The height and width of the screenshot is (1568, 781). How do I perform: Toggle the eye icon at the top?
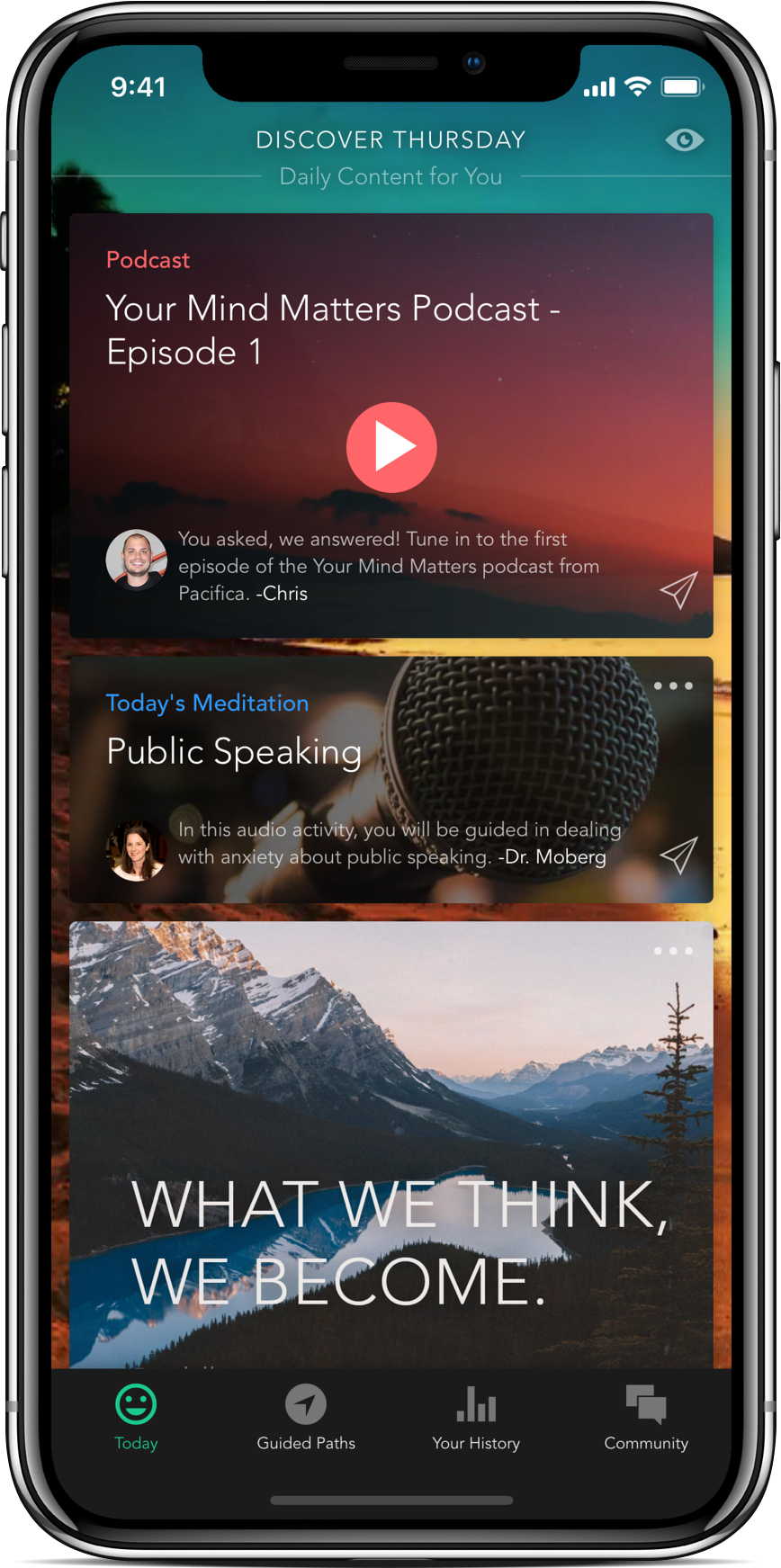pos(684,140)
